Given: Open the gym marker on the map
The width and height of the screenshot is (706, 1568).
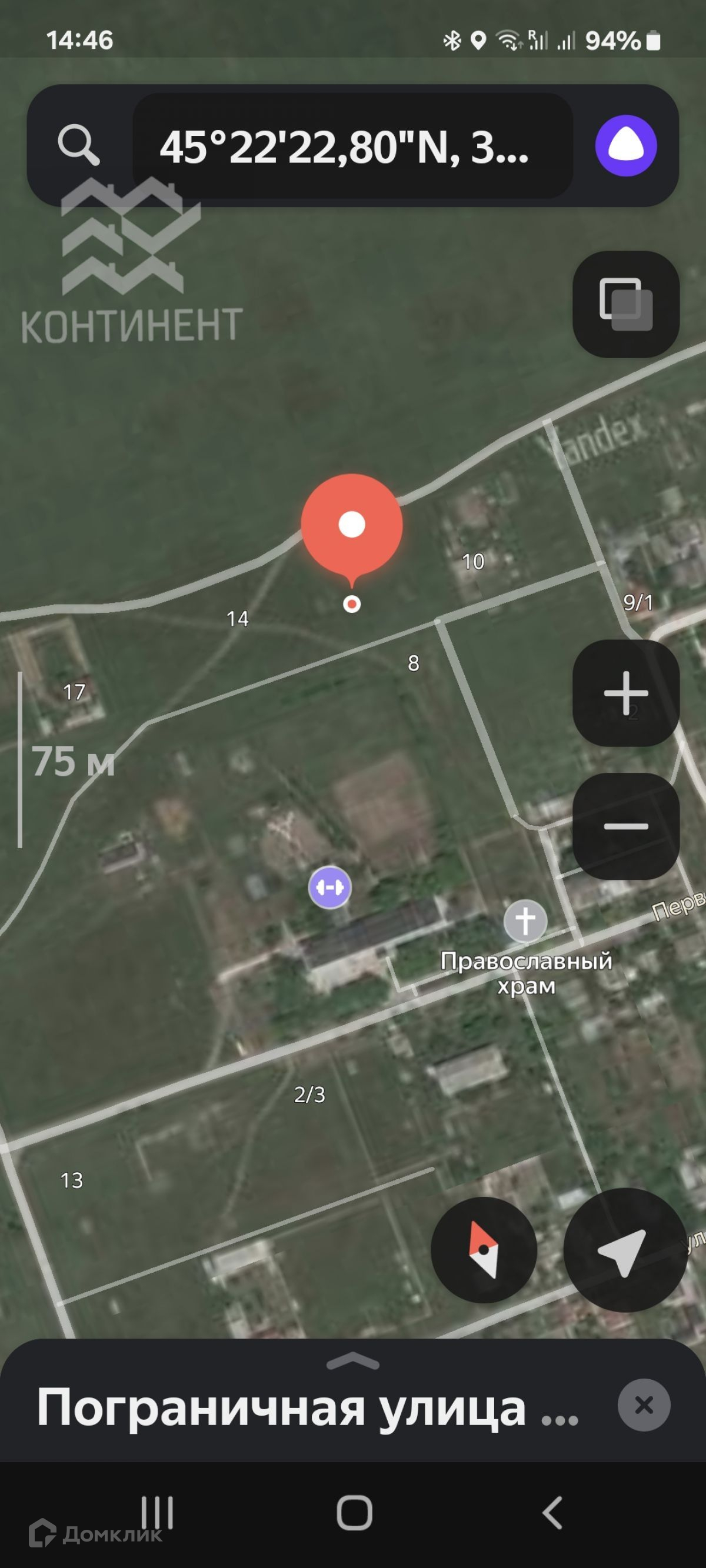Looking at the screenshot, I should 329,888.
